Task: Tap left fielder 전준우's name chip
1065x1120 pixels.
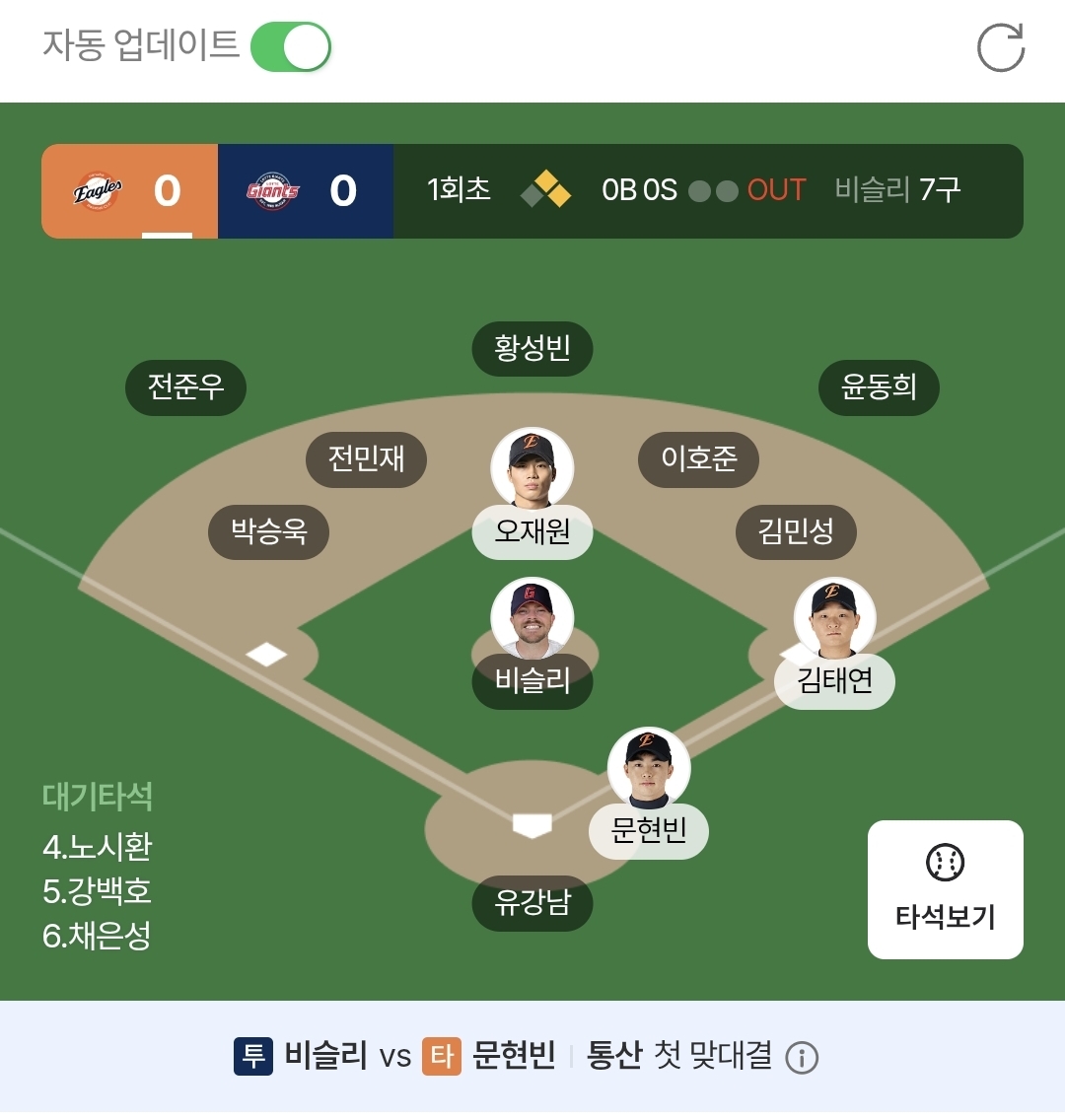Action: pyautogui.click(x=185, y=386)
